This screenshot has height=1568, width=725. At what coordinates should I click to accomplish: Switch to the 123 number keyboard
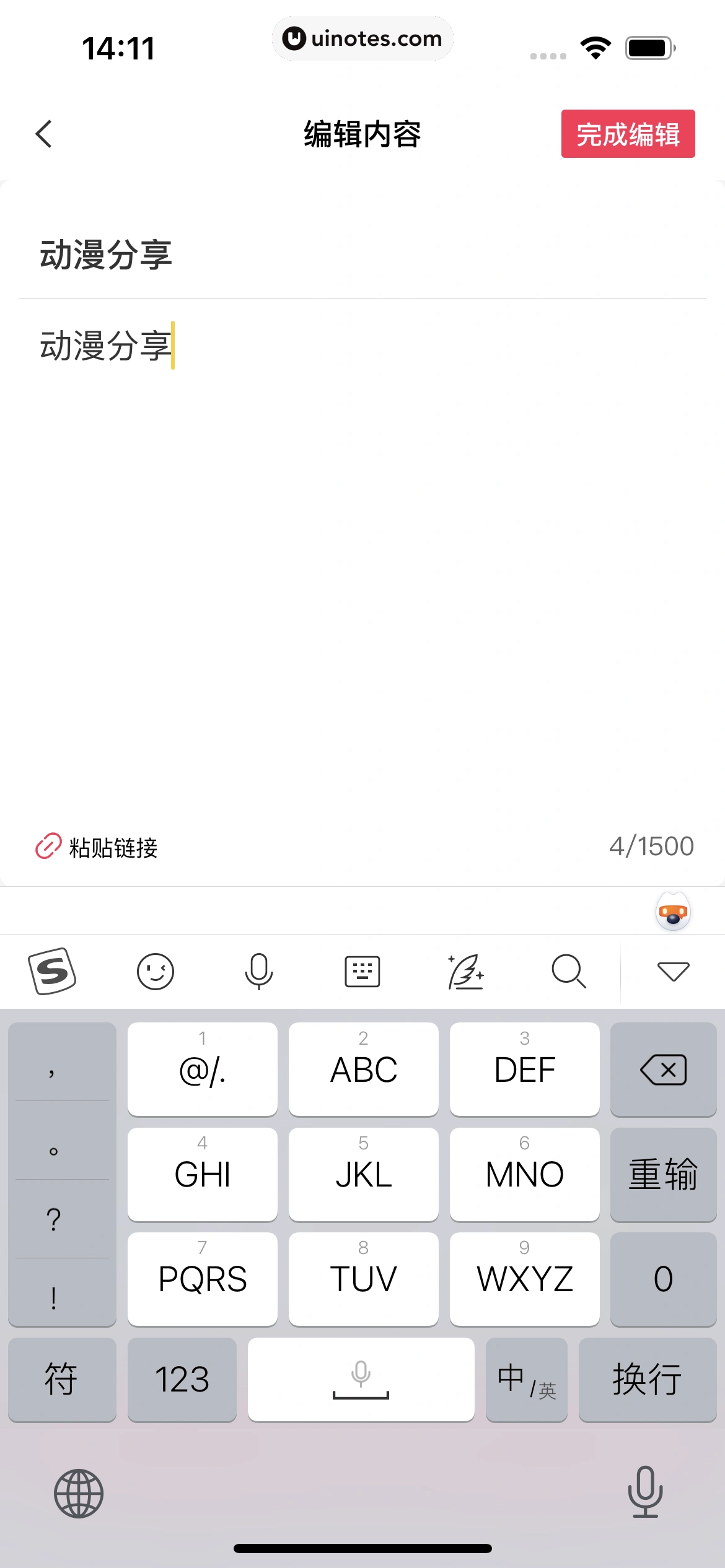(x=182, y=1380)
